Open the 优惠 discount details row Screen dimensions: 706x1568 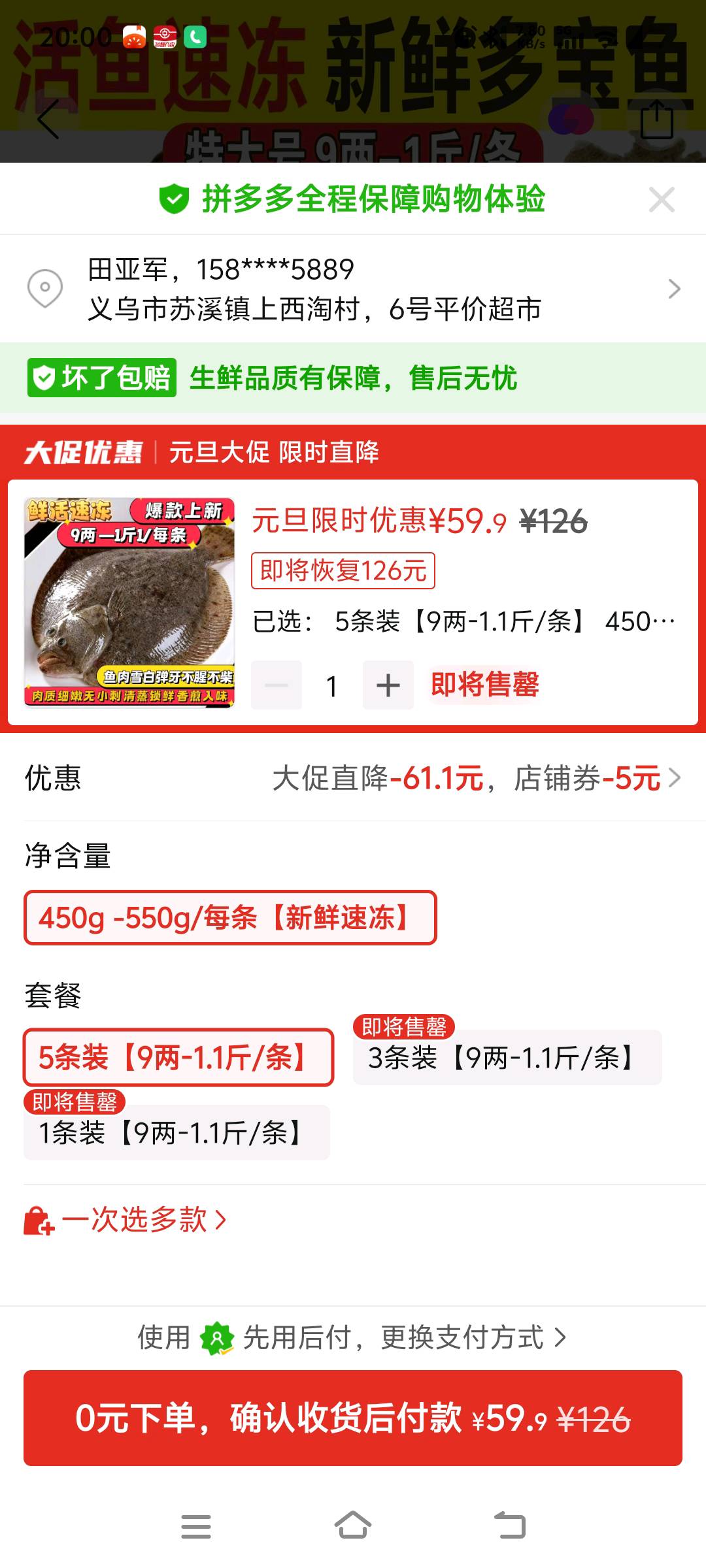point(353,778)
